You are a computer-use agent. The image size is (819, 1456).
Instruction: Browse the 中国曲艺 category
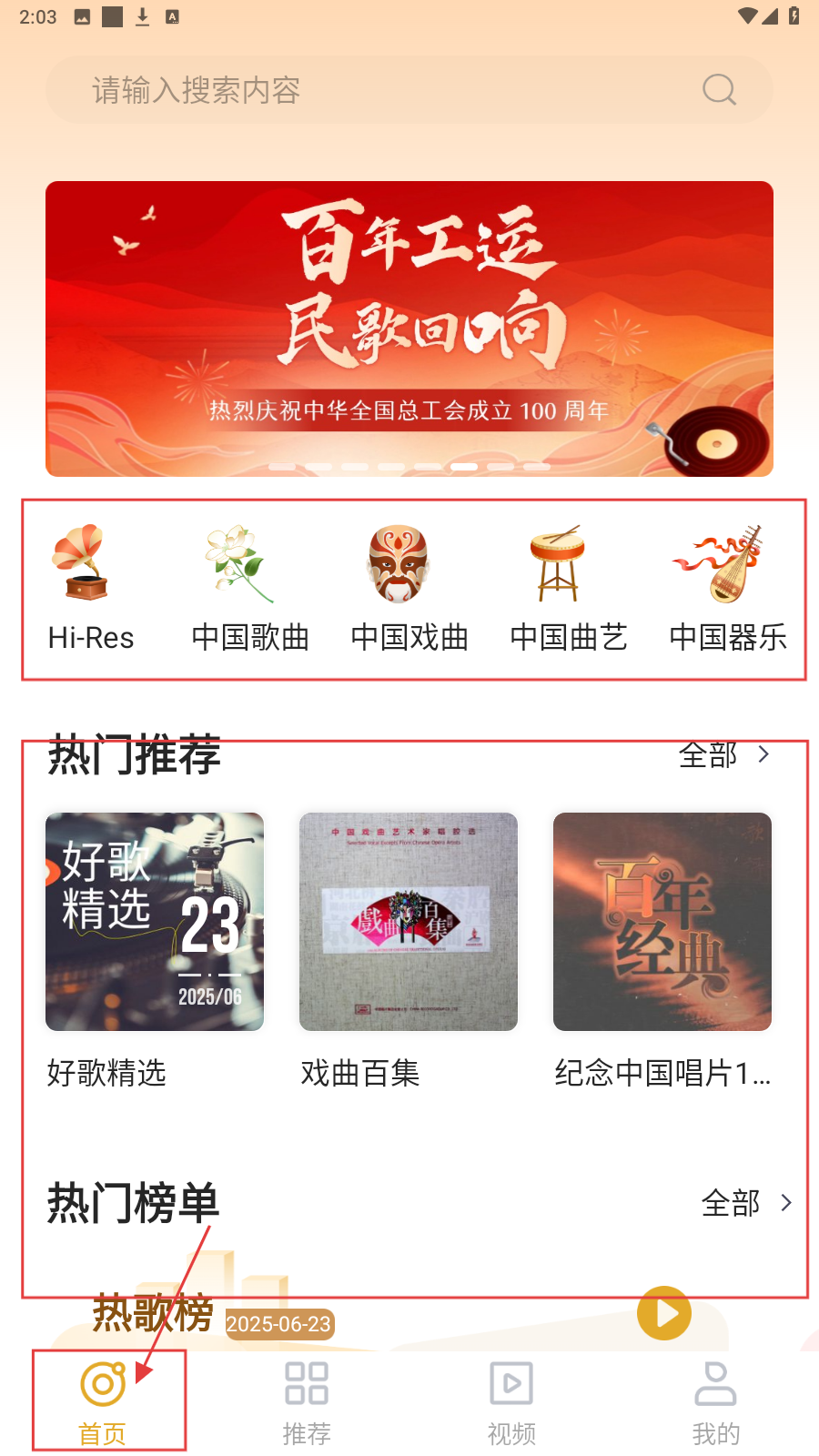[x=569, y=587]
